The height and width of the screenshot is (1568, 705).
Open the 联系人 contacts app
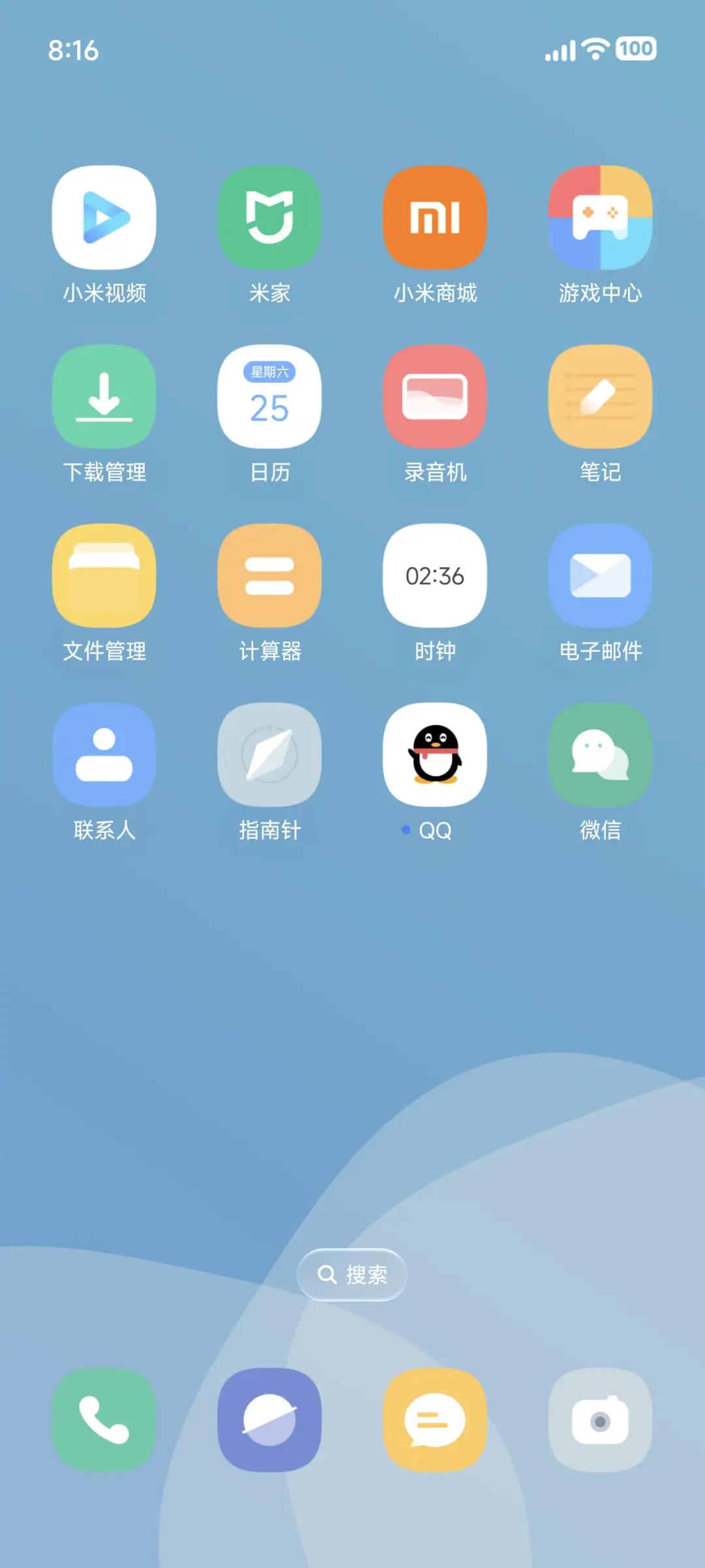coord(104,754)
